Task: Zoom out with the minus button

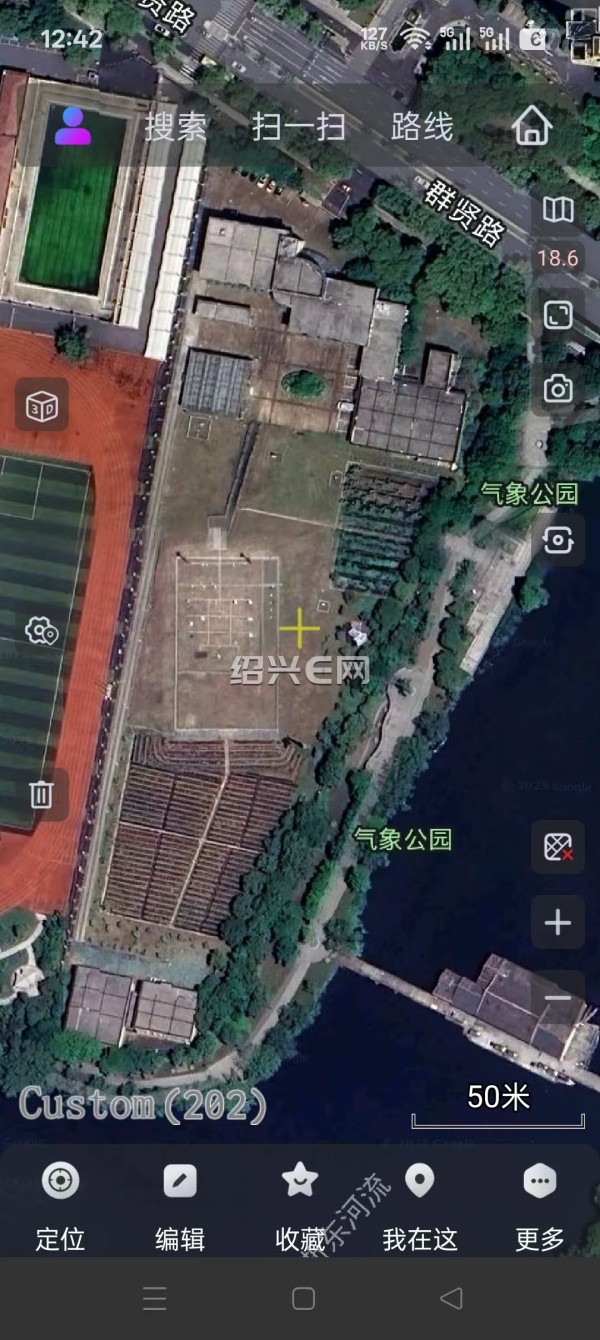Action: pos(558,997)
